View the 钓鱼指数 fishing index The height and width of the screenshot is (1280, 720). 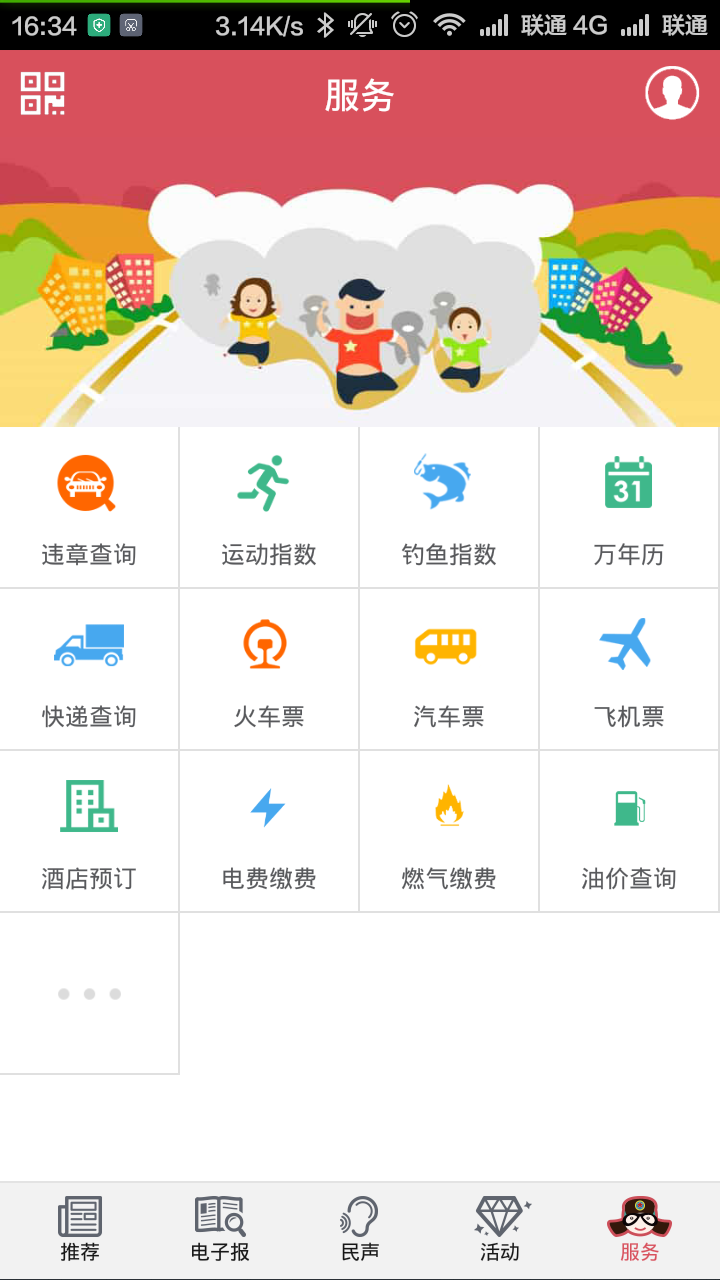point(449,508)
